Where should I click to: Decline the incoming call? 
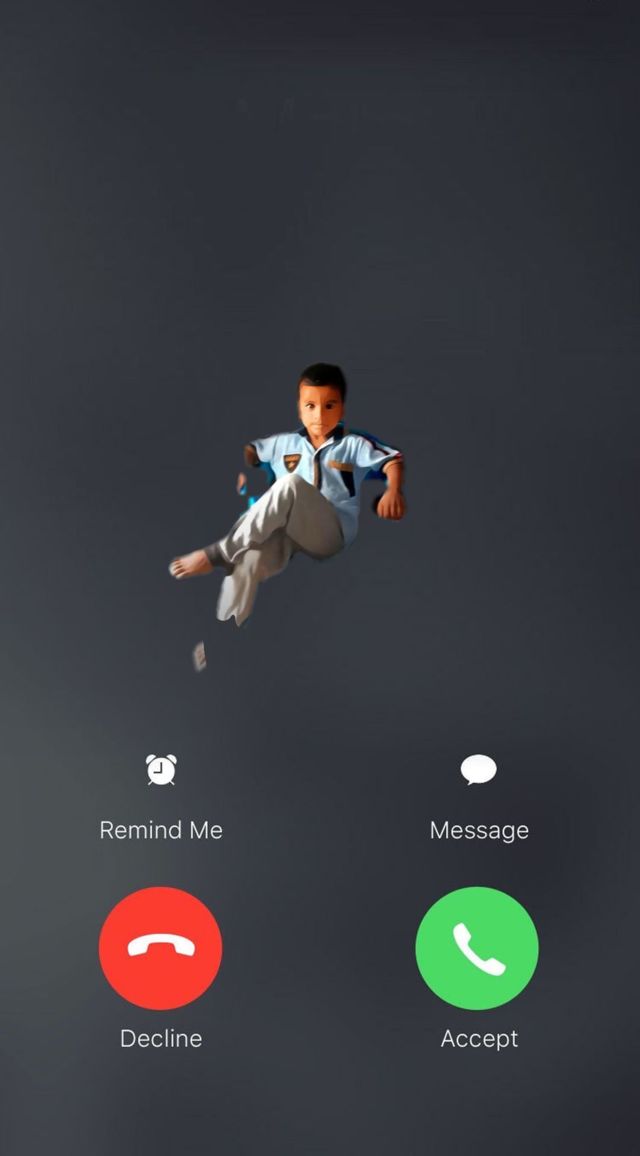161,948
